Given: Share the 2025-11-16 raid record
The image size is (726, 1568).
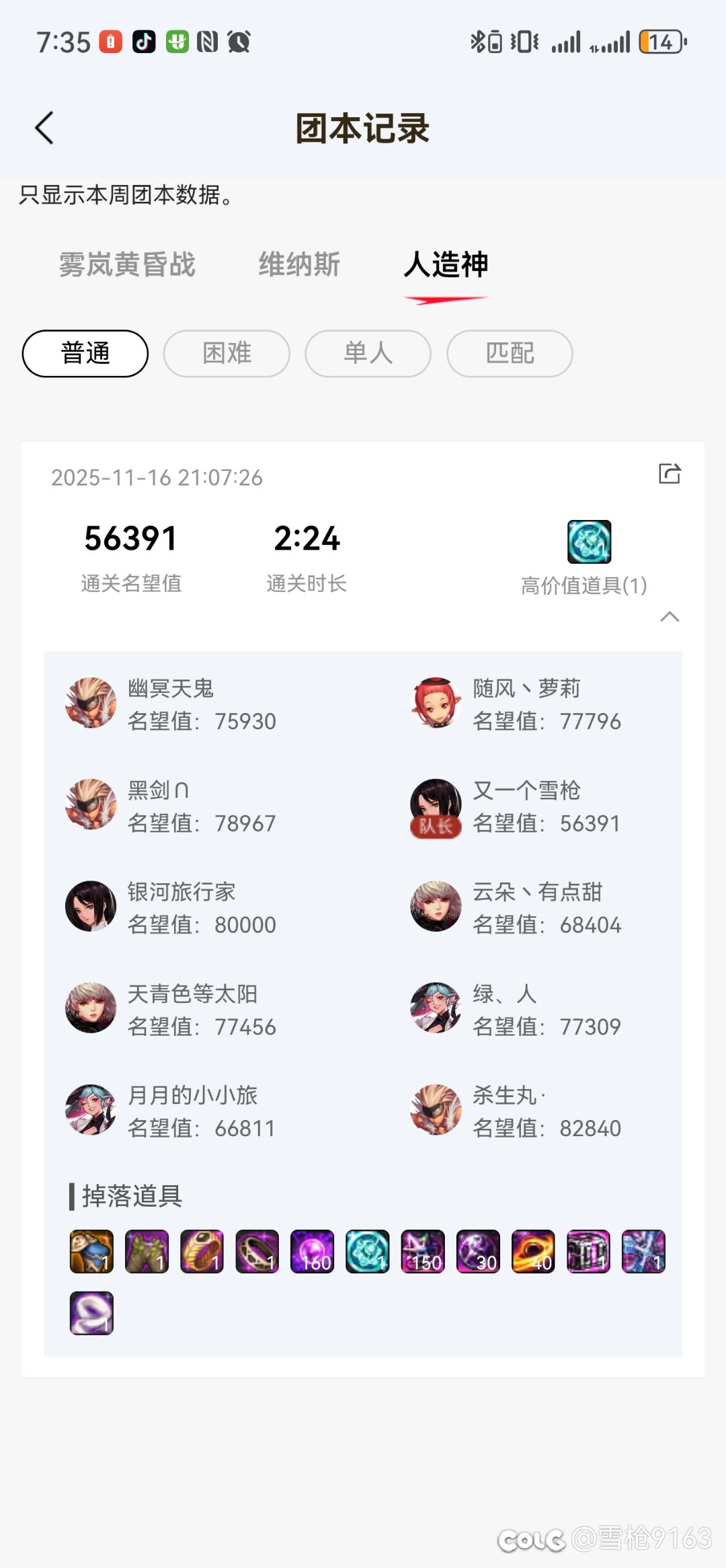Looking at the screenshot, I should [x=670, y=474].
